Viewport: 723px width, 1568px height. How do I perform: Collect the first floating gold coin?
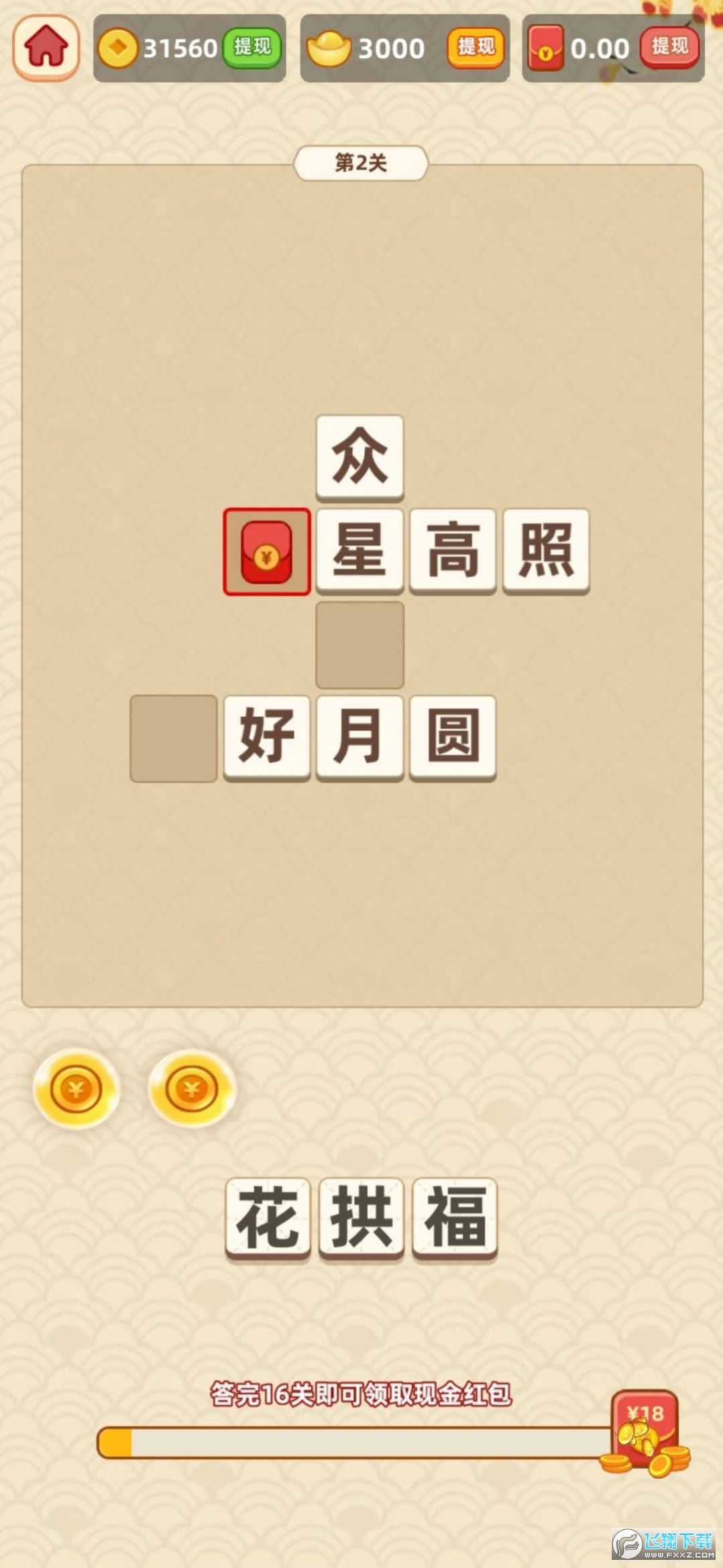[76, 1088]
